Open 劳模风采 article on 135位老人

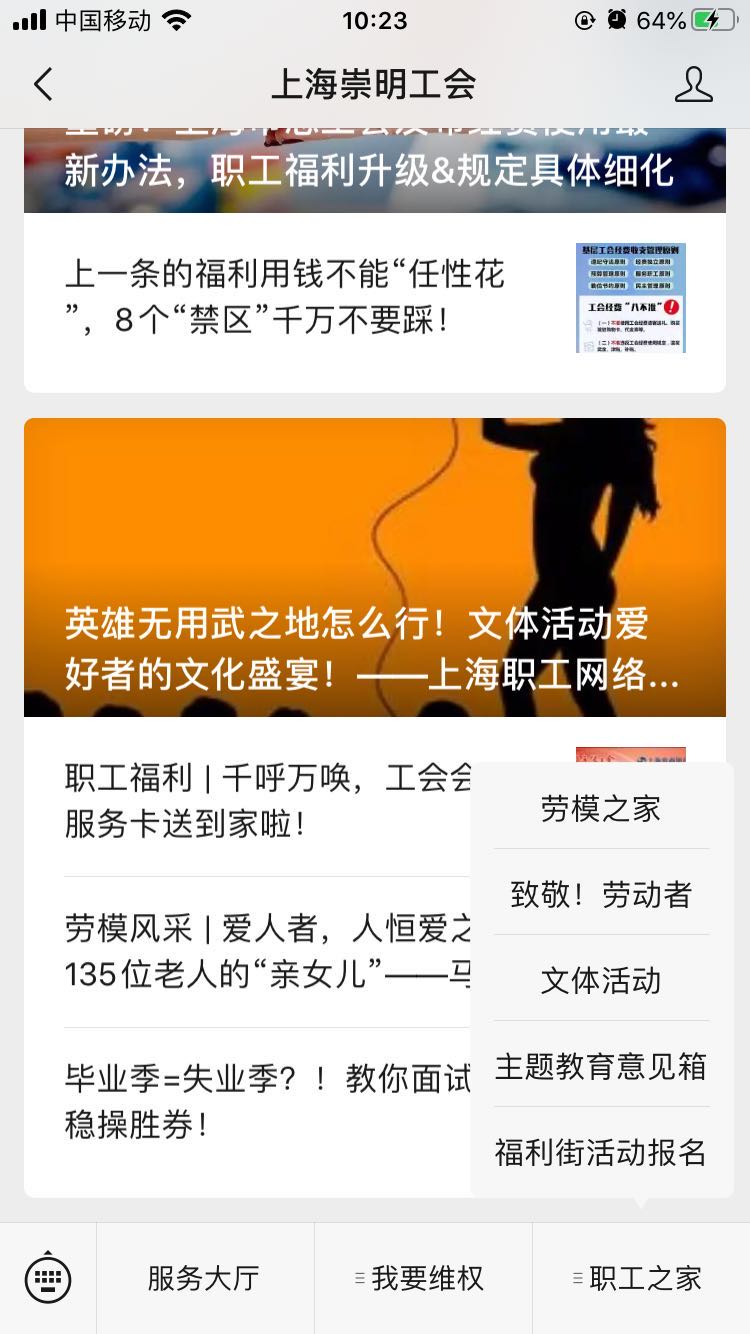pyautogui.click(x=265, y=951)
